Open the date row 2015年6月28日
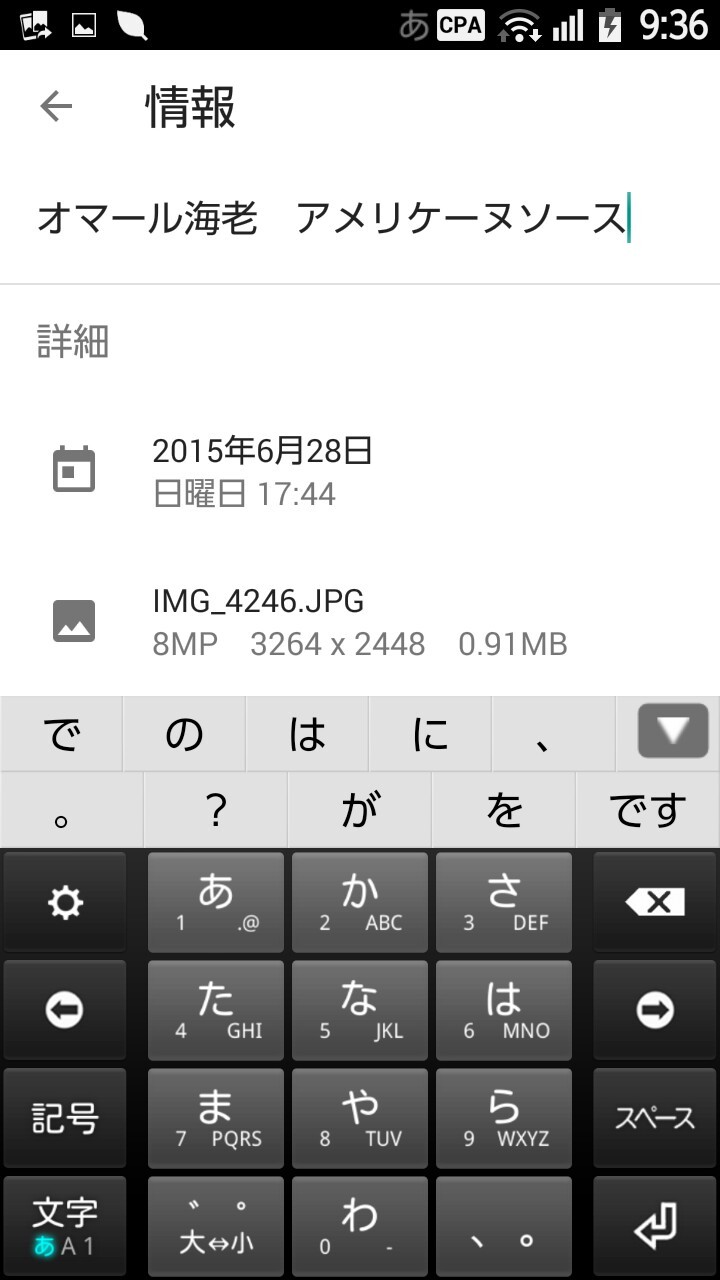The width and height of the screenshot is (720, 1280). pyautogui.click(x=262, y=470)
